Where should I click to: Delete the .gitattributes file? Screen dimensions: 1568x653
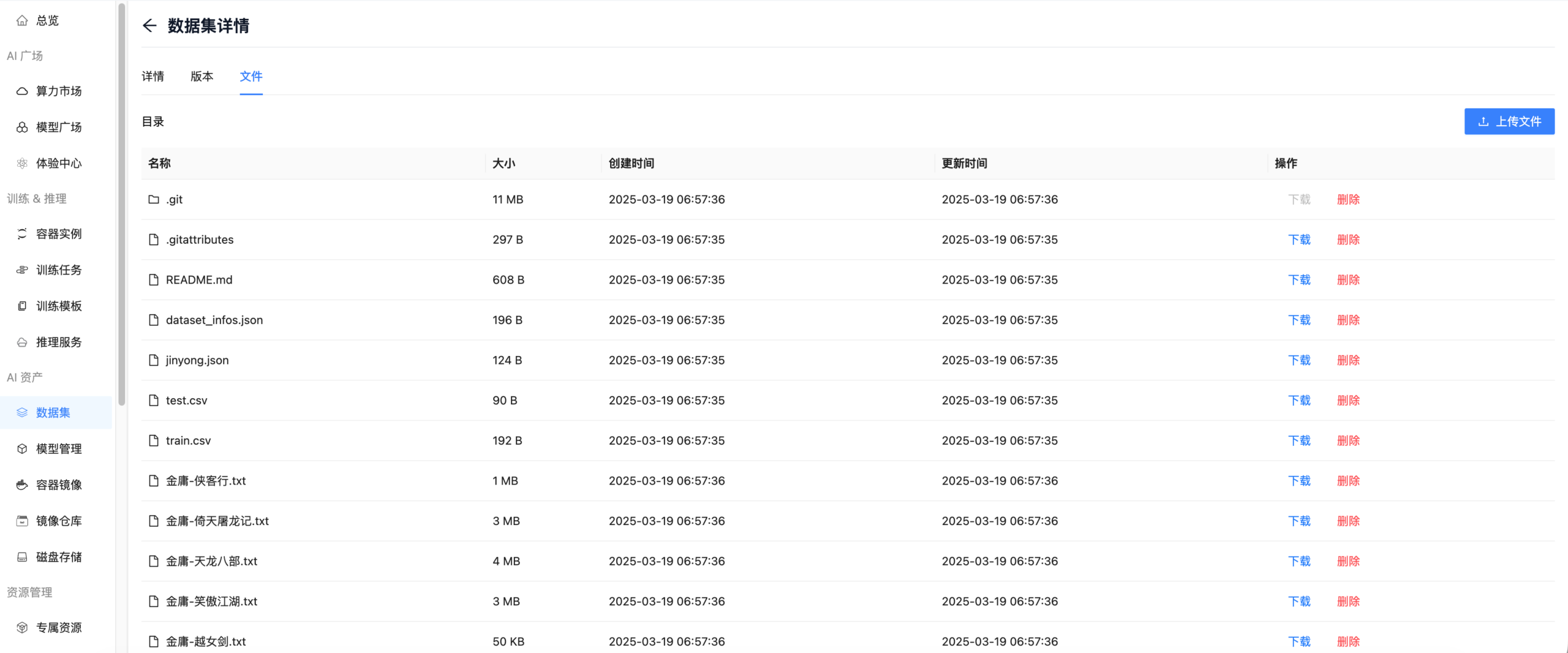pos(1347,240)
